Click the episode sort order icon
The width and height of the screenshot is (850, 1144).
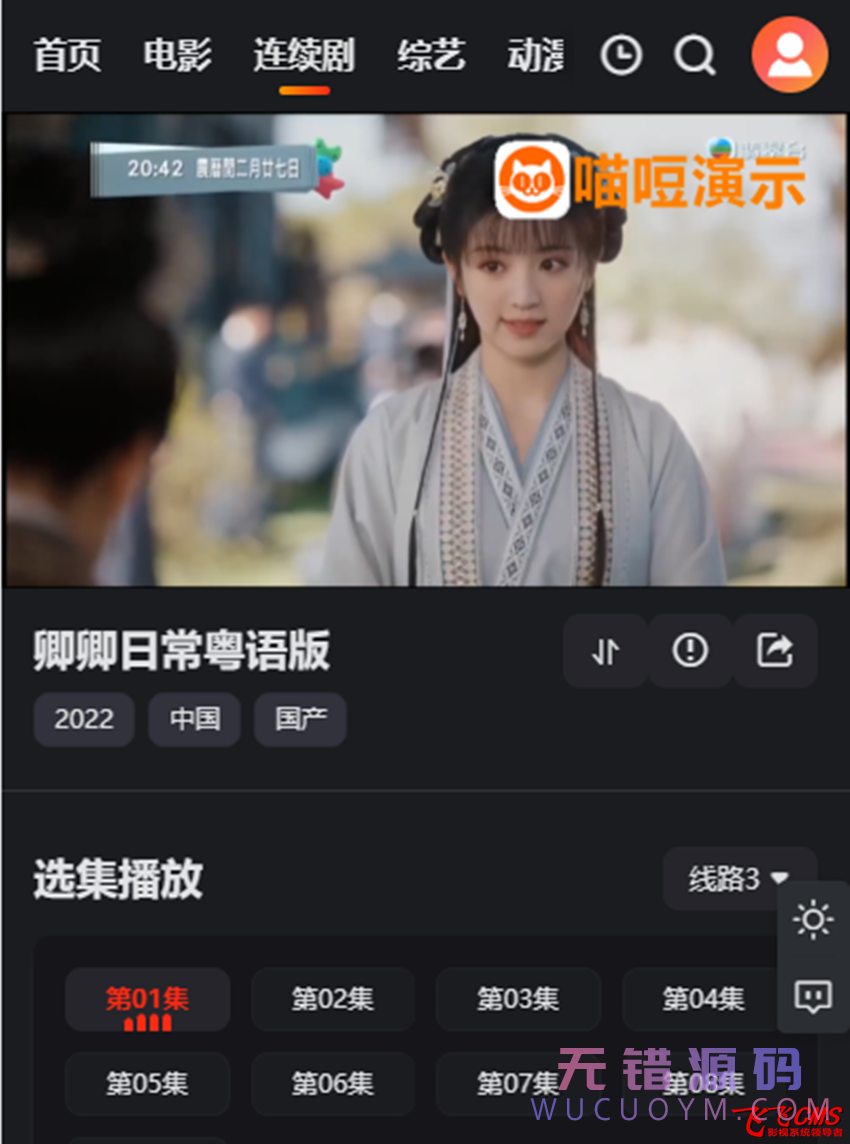click(x=605, y=651)
